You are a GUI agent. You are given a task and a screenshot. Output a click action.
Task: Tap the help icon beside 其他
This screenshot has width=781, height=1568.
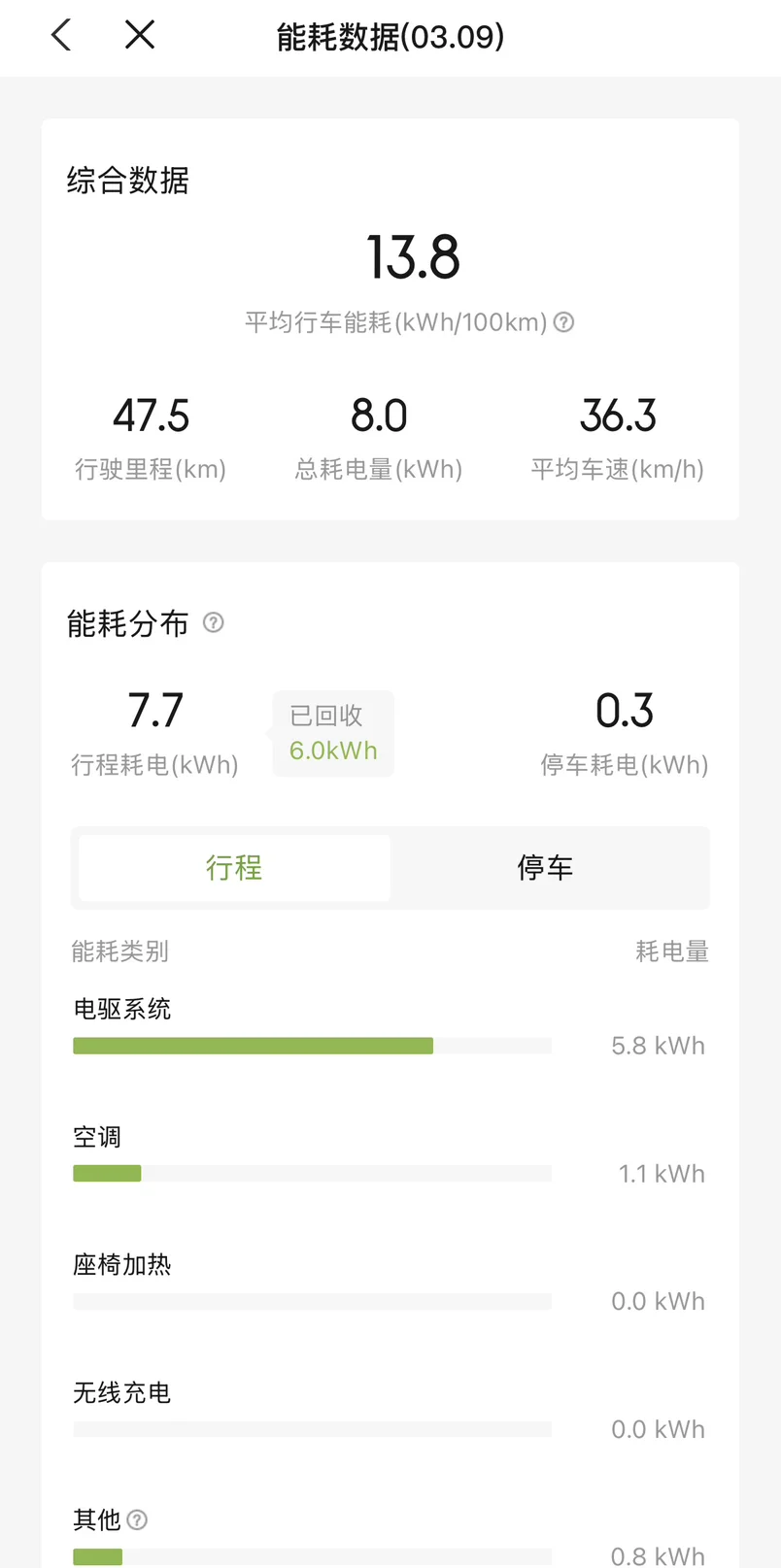pyautogui.click(x=138, y=1519)
